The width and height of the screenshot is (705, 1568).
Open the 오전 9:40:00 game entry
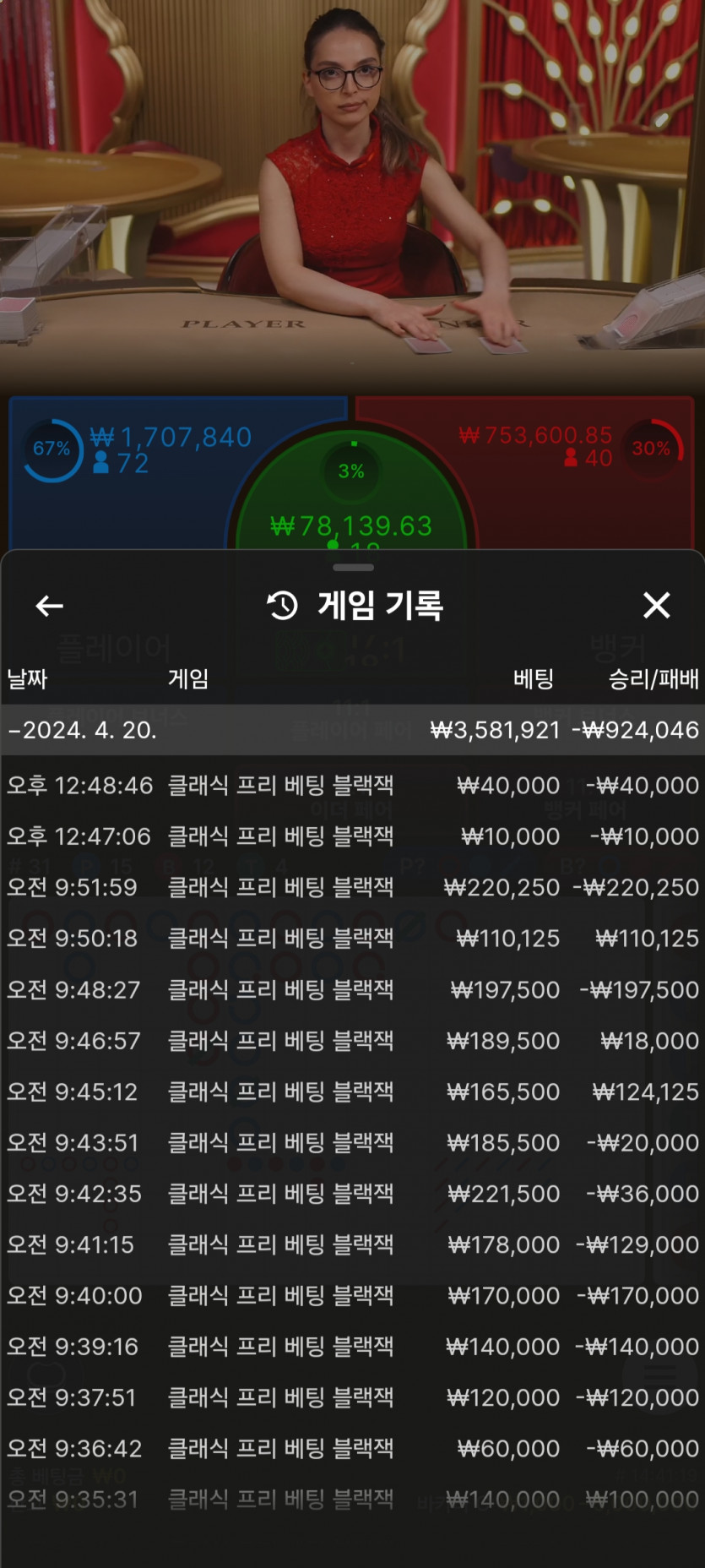tap(352, 1296)
